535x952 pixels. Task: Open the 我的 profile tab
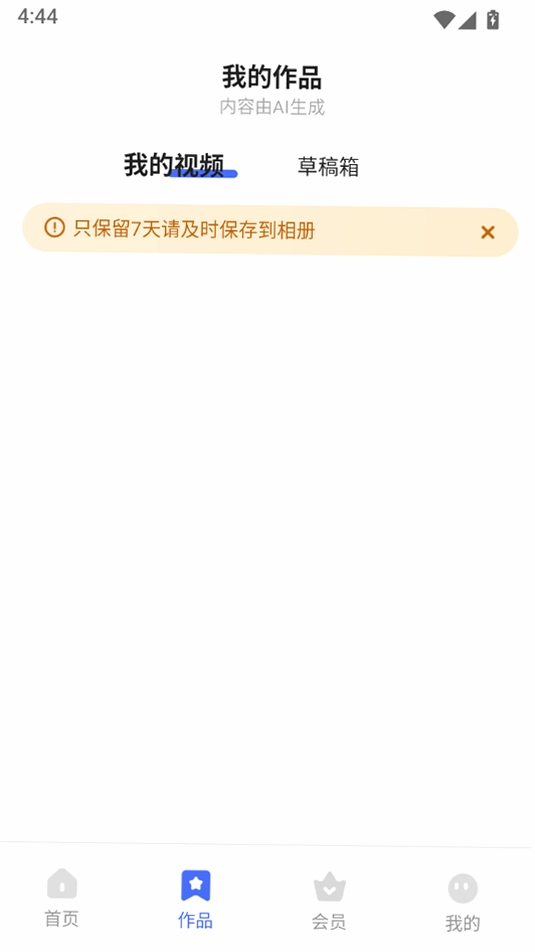pos(463,902)
